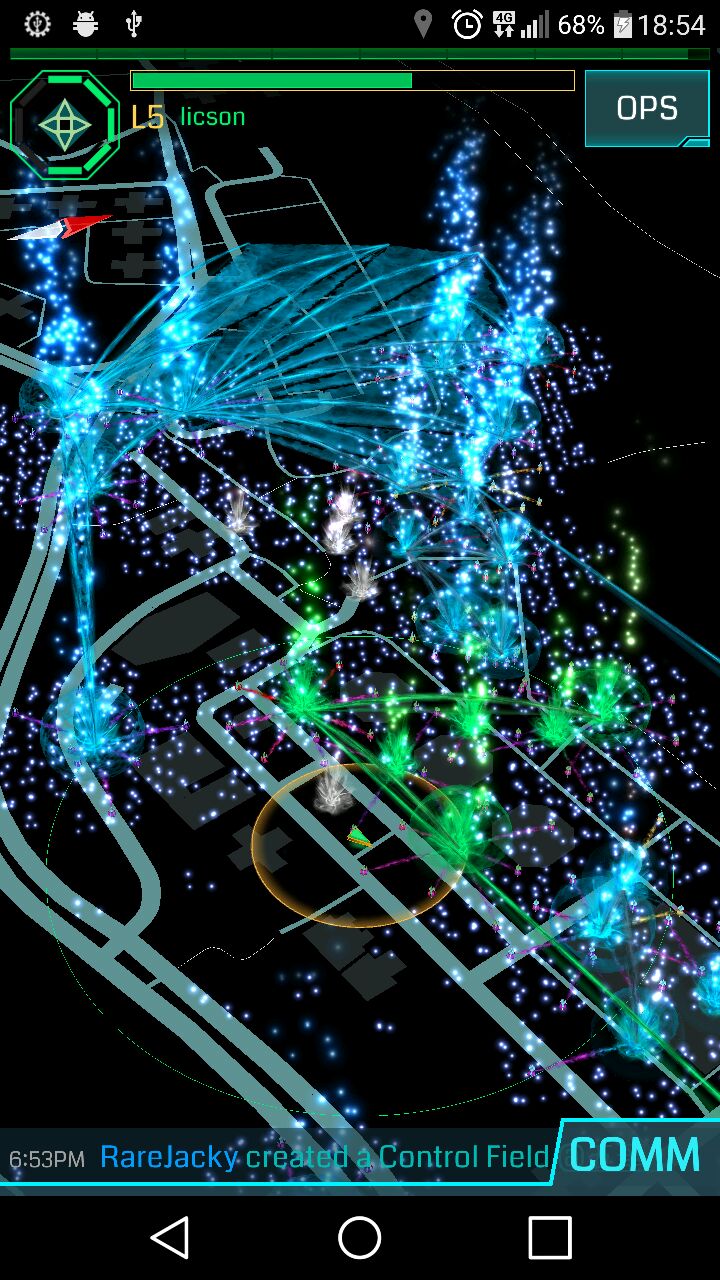This screenshot has height=1280, width=720.
Task: Open the agent profile octagon icon
Action: (65, 124)
